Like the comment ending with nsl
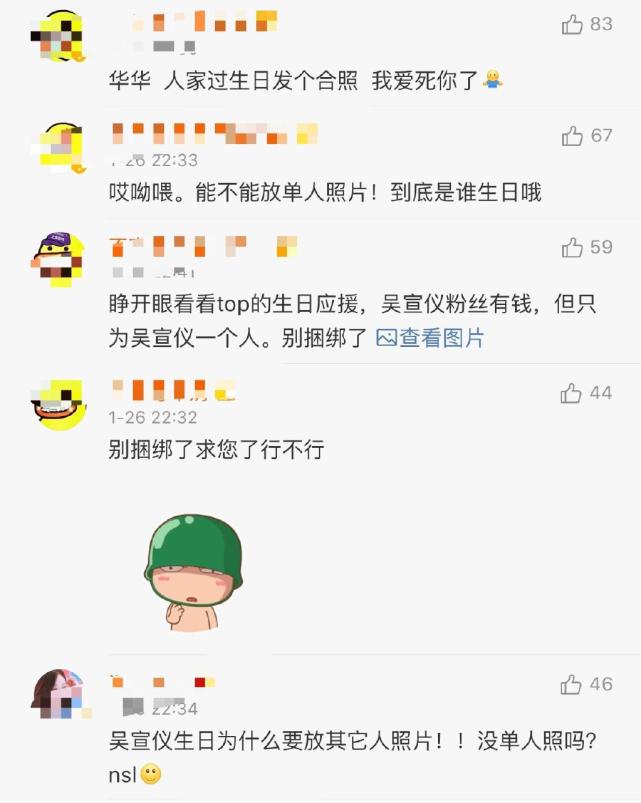This screenshot has width=641, height=803. [x=572, y=685]
